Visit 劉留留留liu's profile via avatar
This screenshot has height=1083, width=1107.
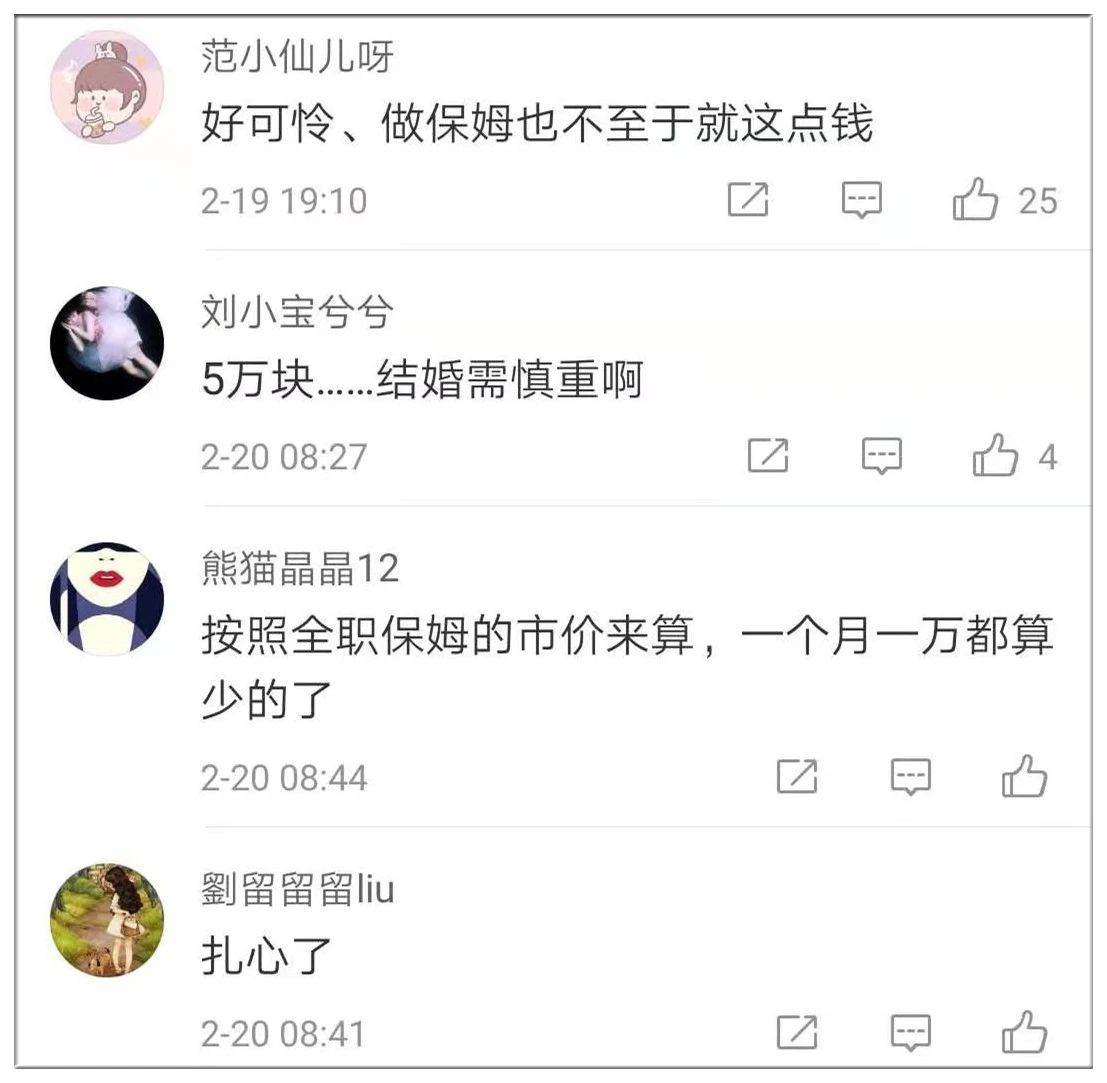click(107, 920)
